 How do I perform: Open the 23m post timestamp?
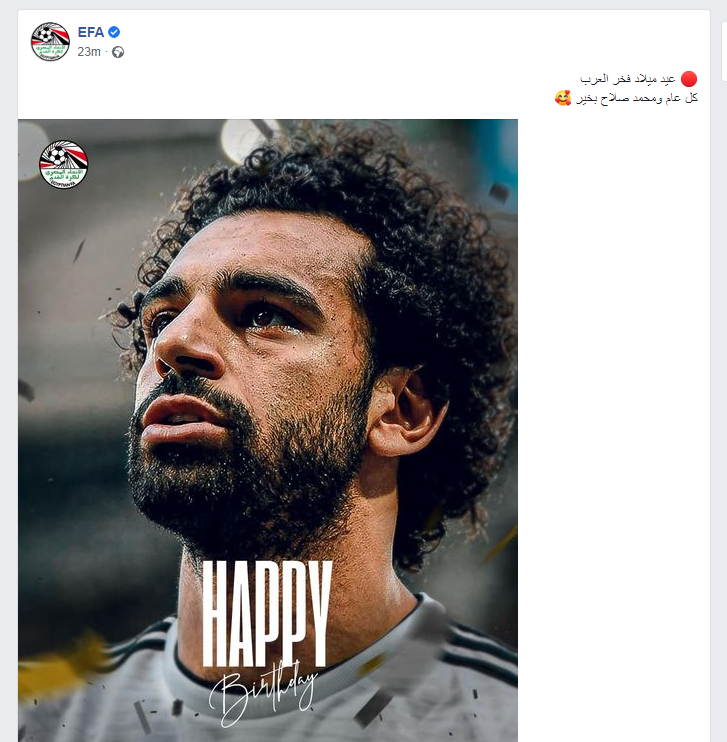88,52
